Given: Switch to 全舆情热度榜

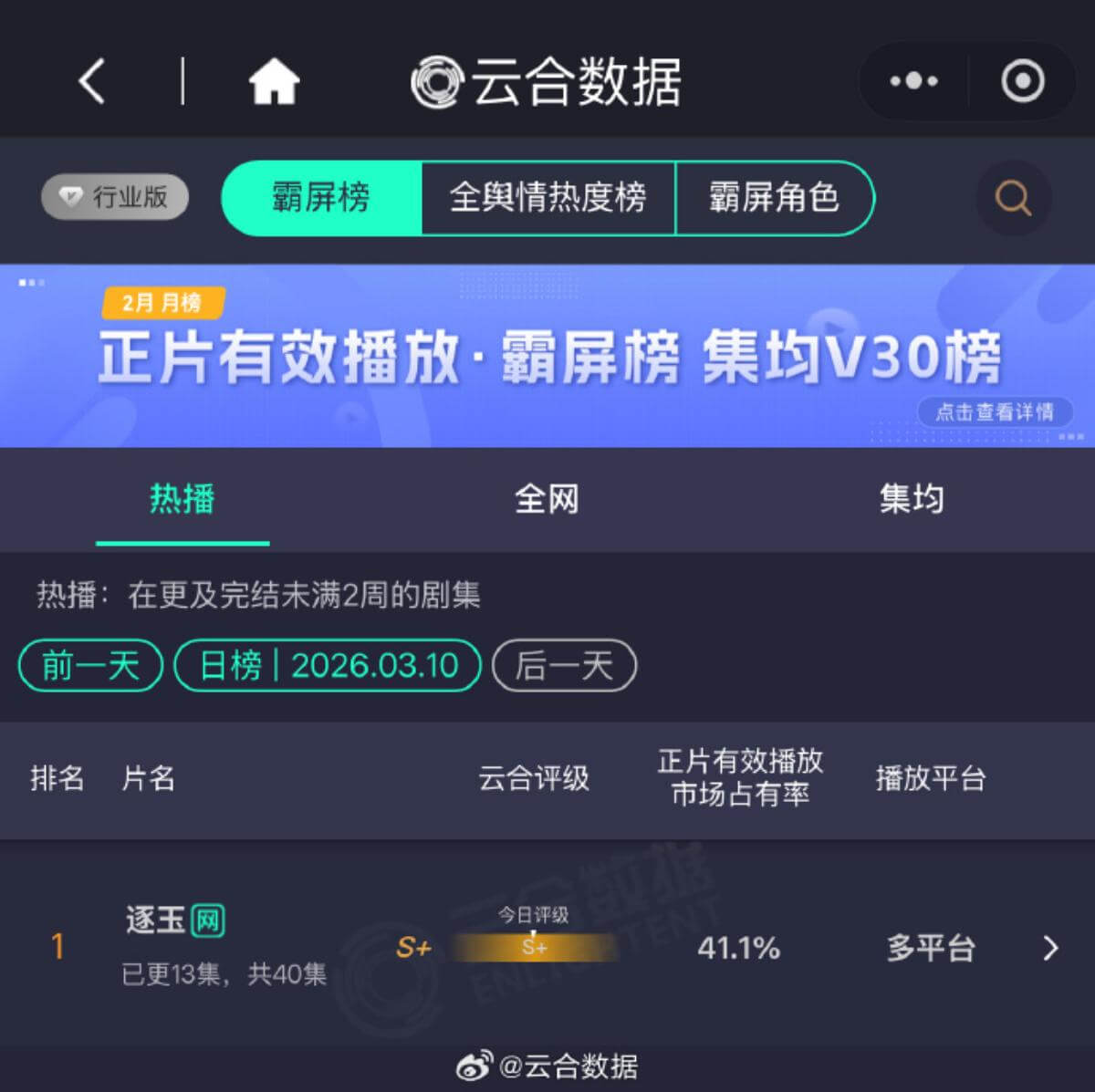Looking at the screenshot, I should click(547, 197).
